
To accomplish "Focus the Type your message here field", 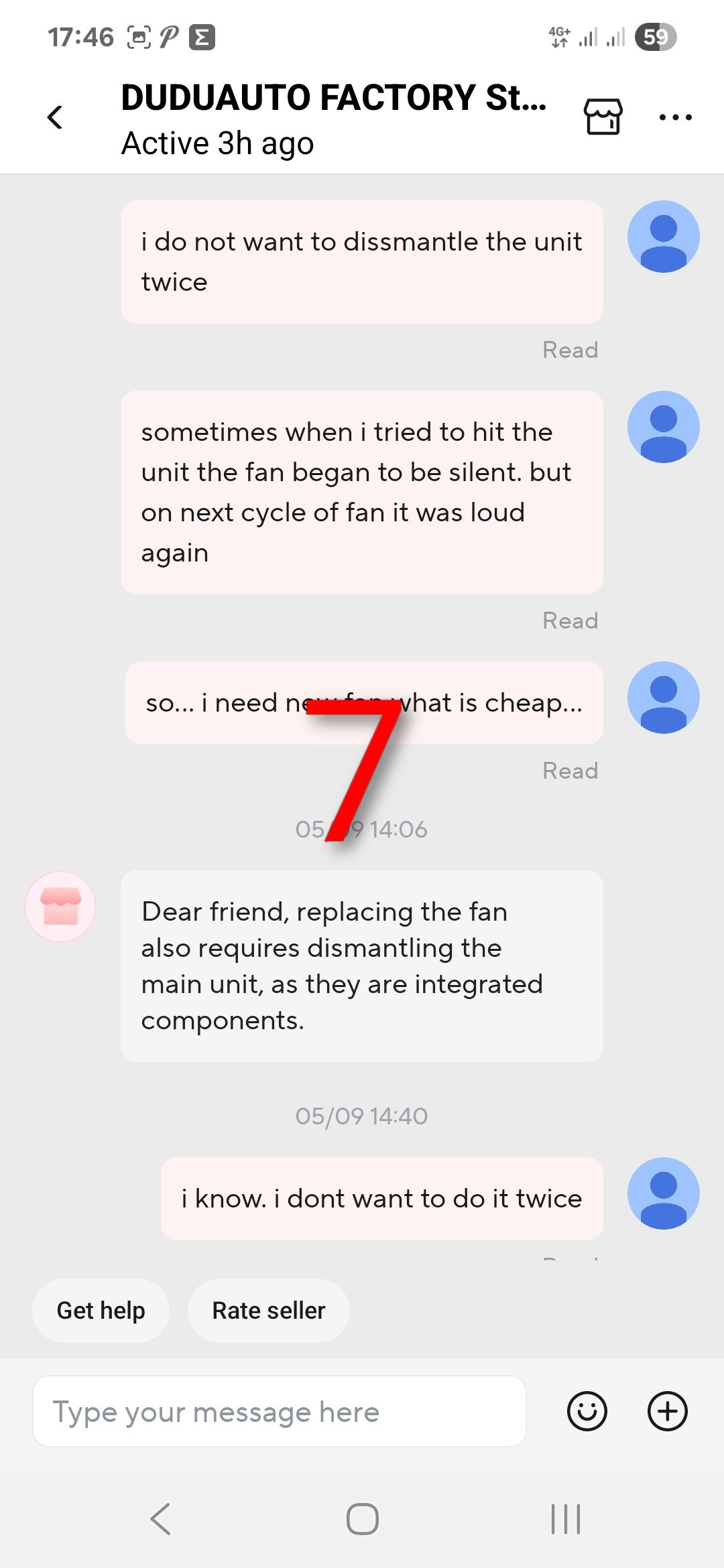I will (x=279, y=1411).
